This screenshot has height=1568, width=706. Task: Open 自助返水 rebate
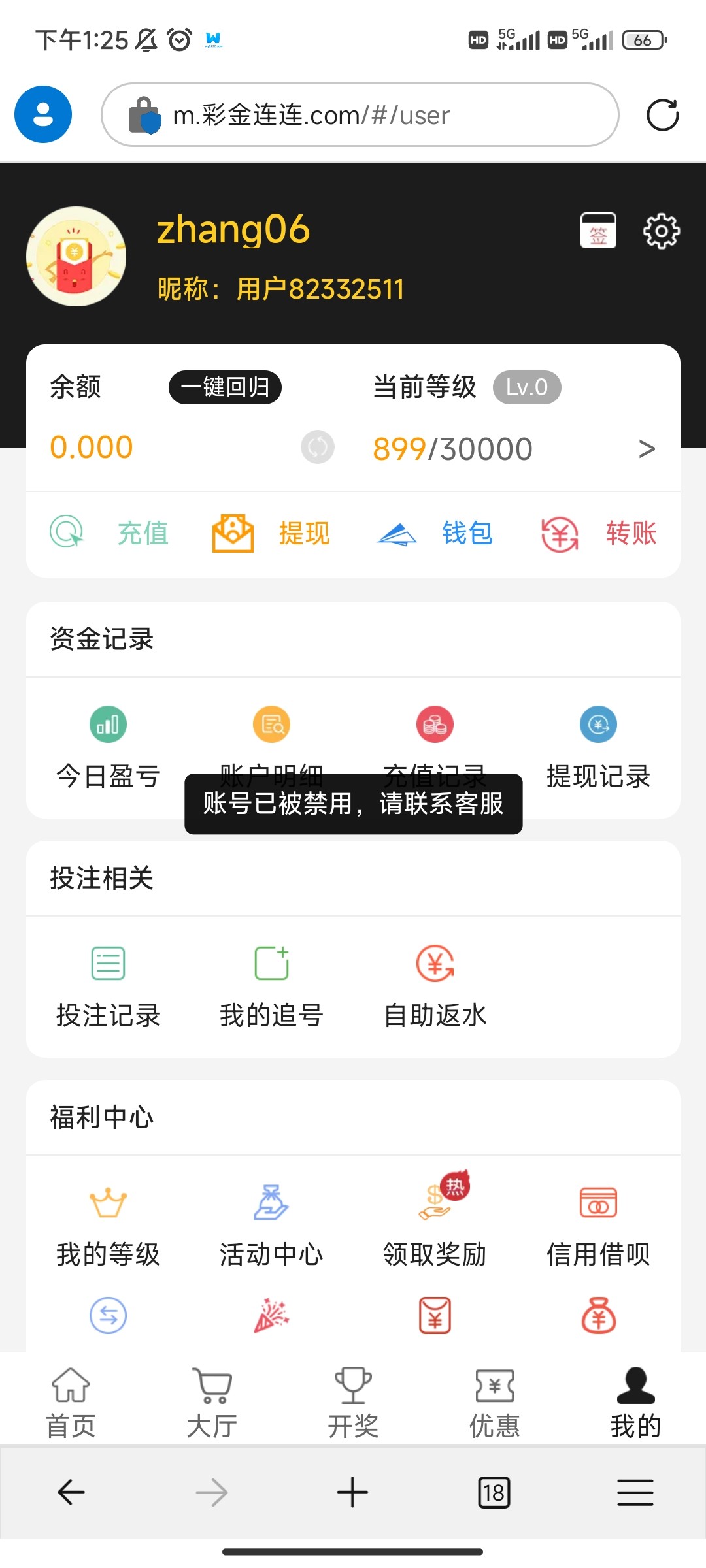coord(435,987)
